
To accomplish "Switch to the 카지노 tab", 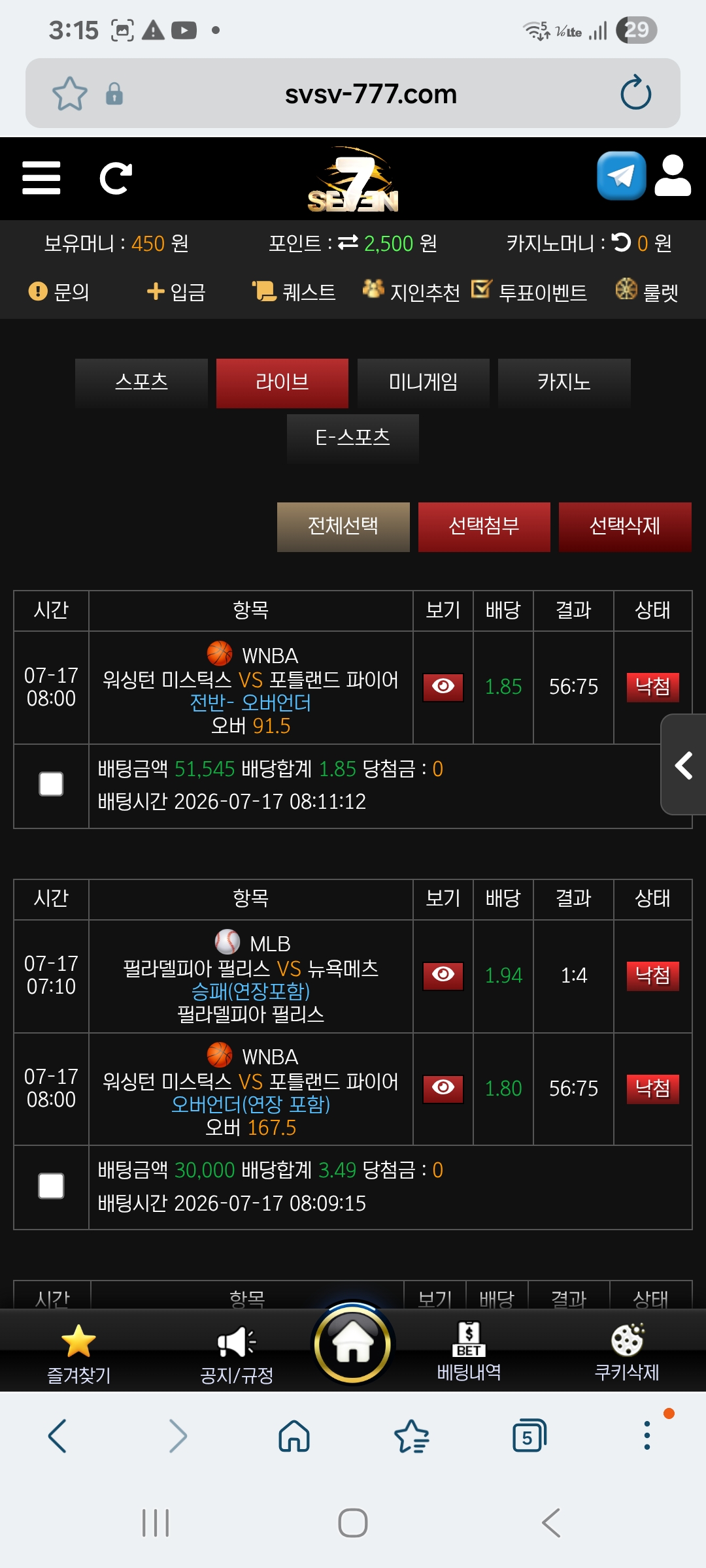I will click(x=564, y=383).
